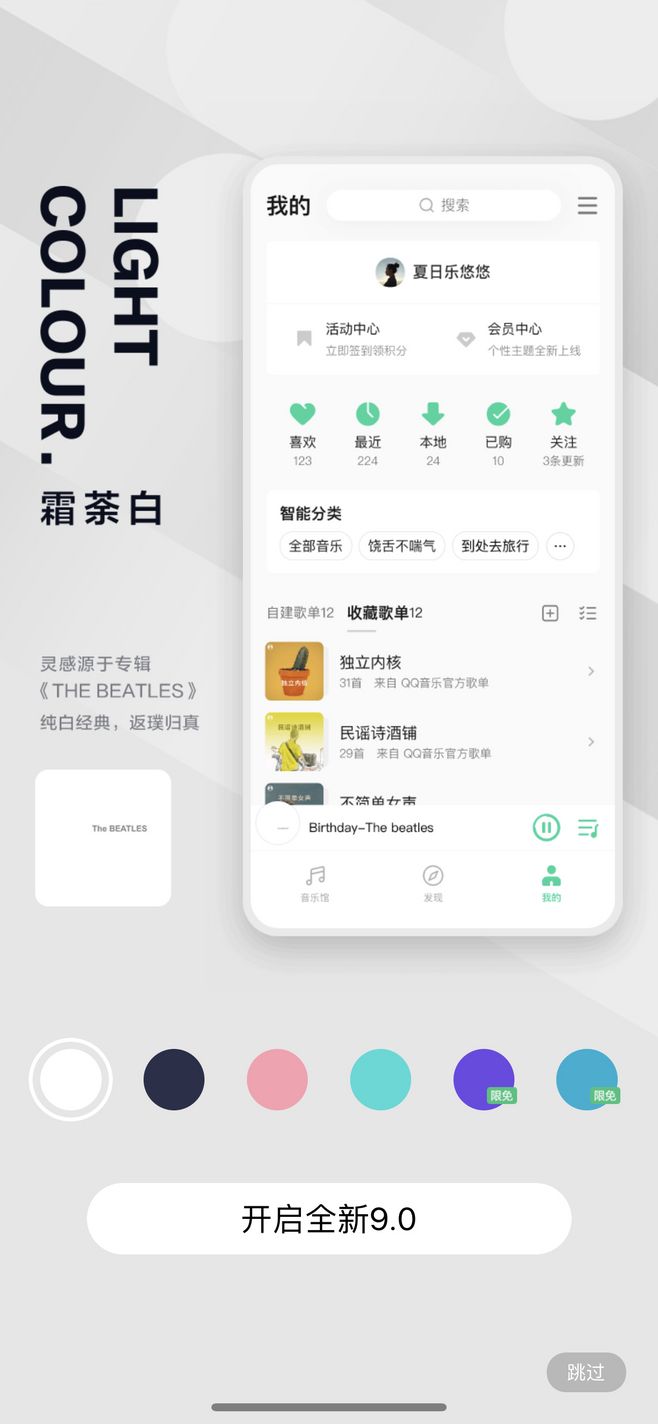Image resolution: width=658 pixels, height=1424 pixels.
Task: Tap the 开启全新9.0 button
Action: (329, 1219)
